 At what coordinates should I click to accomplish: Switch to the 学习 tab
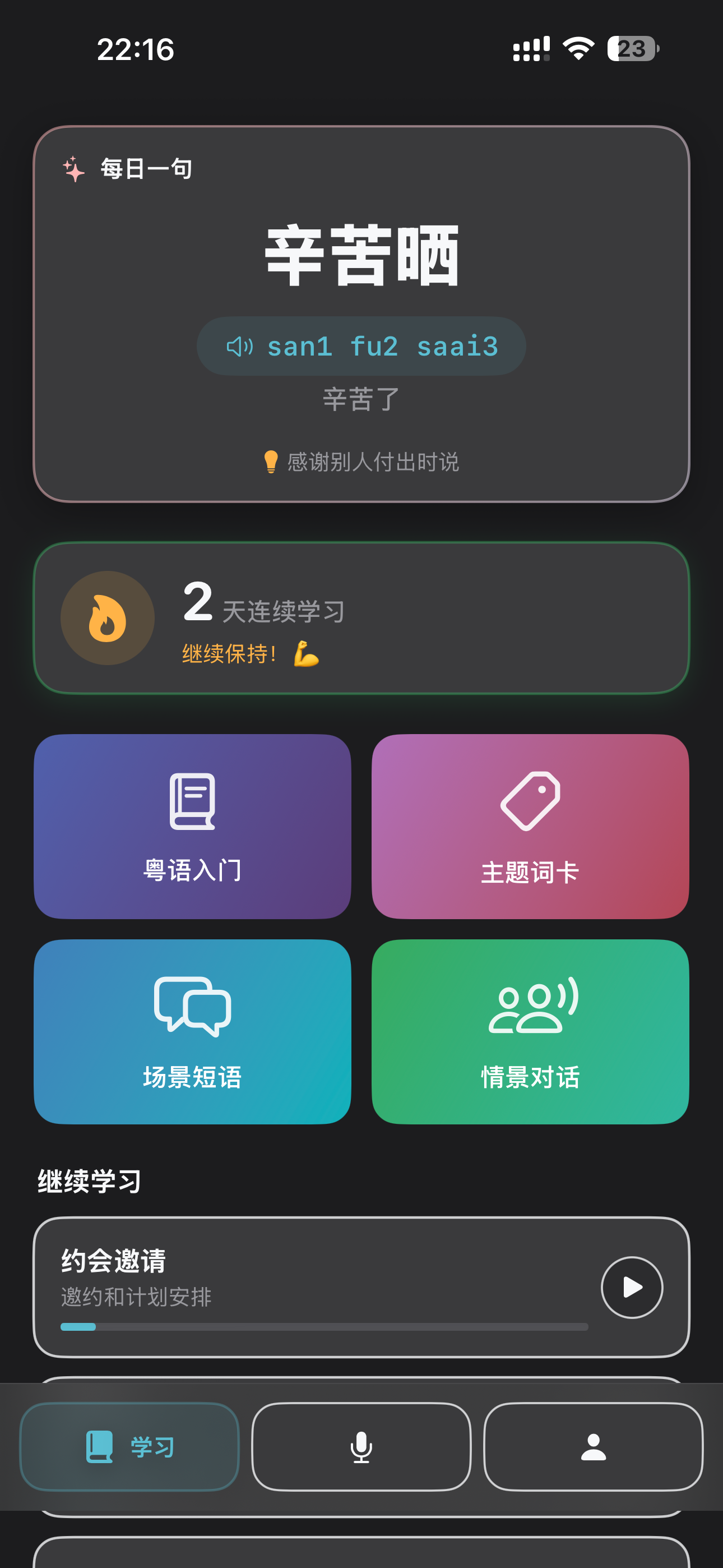click(129, 1447)
